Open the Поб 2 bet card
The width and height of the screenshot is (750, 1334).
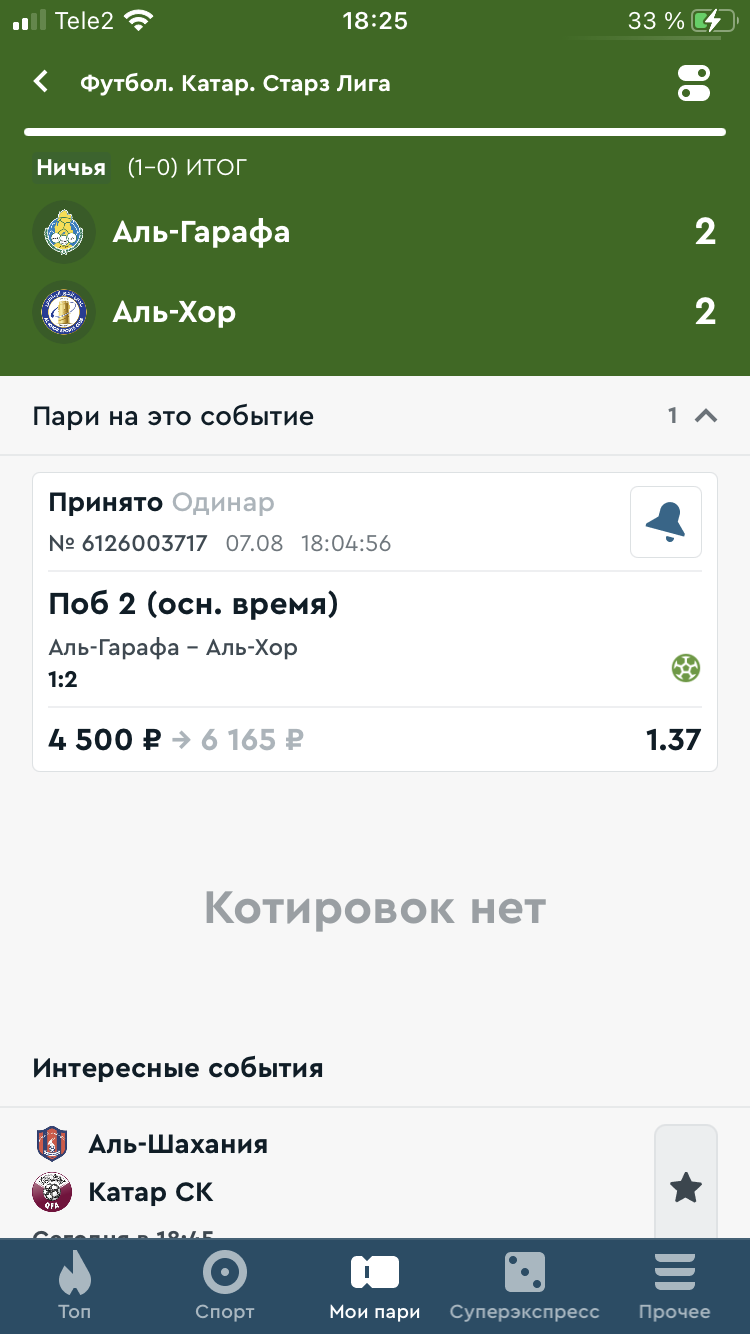[375, 621]
